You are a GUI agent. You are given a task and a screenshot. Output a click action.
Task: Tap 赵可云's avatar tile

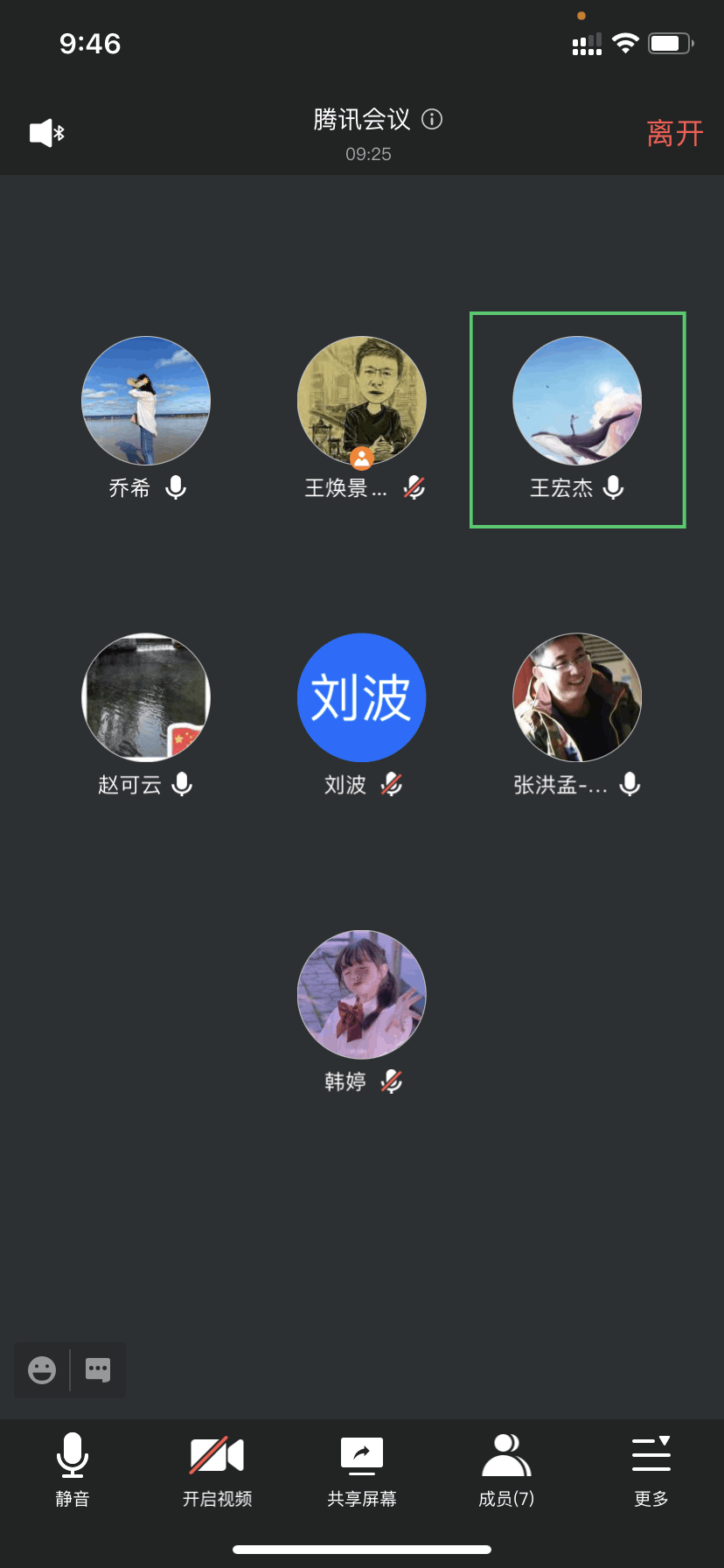[x=146, y=698]
